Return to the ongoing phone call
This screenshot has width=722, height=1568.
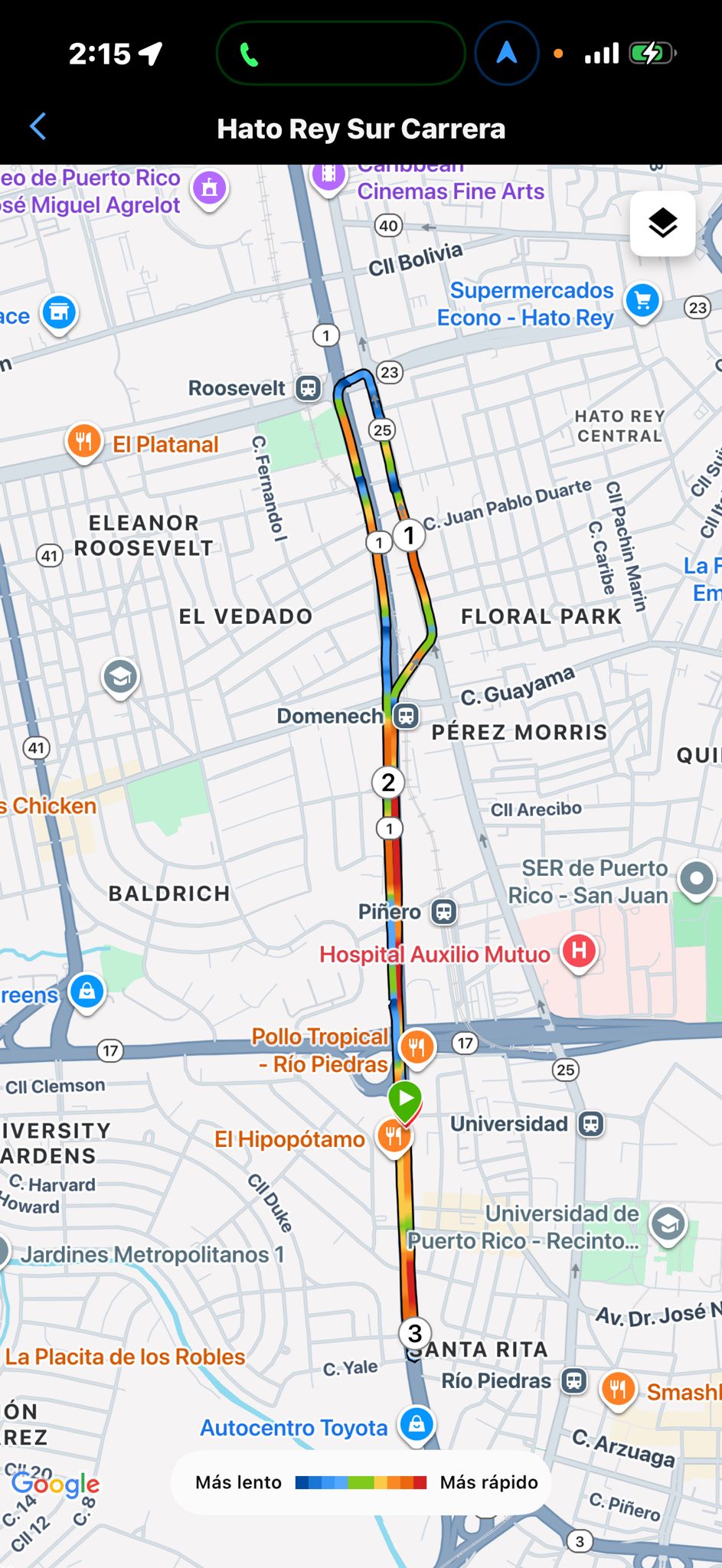click(341, 54)
